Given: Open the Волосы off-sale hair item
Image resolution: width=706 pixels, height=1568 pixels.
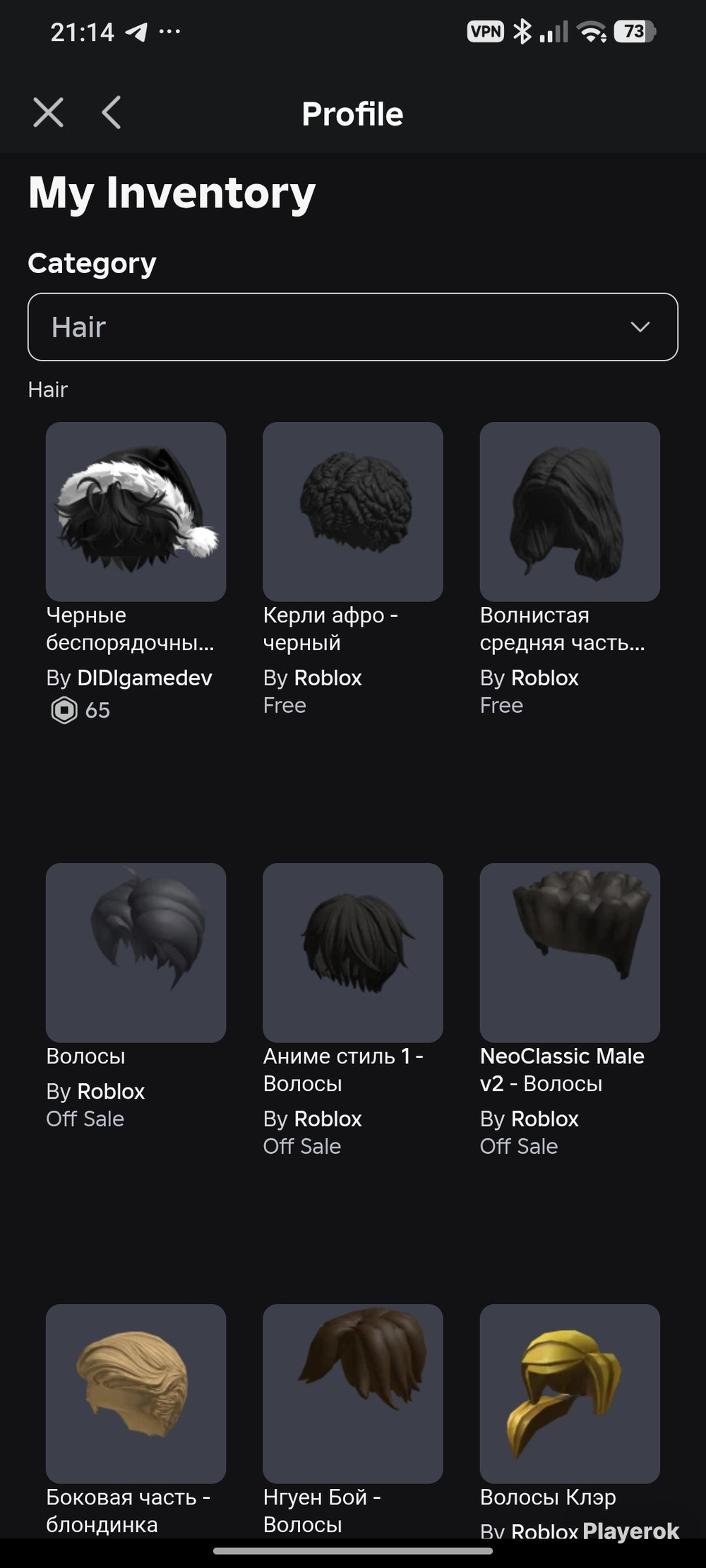Looking at the screenshot, I should [x=136, y=953].
